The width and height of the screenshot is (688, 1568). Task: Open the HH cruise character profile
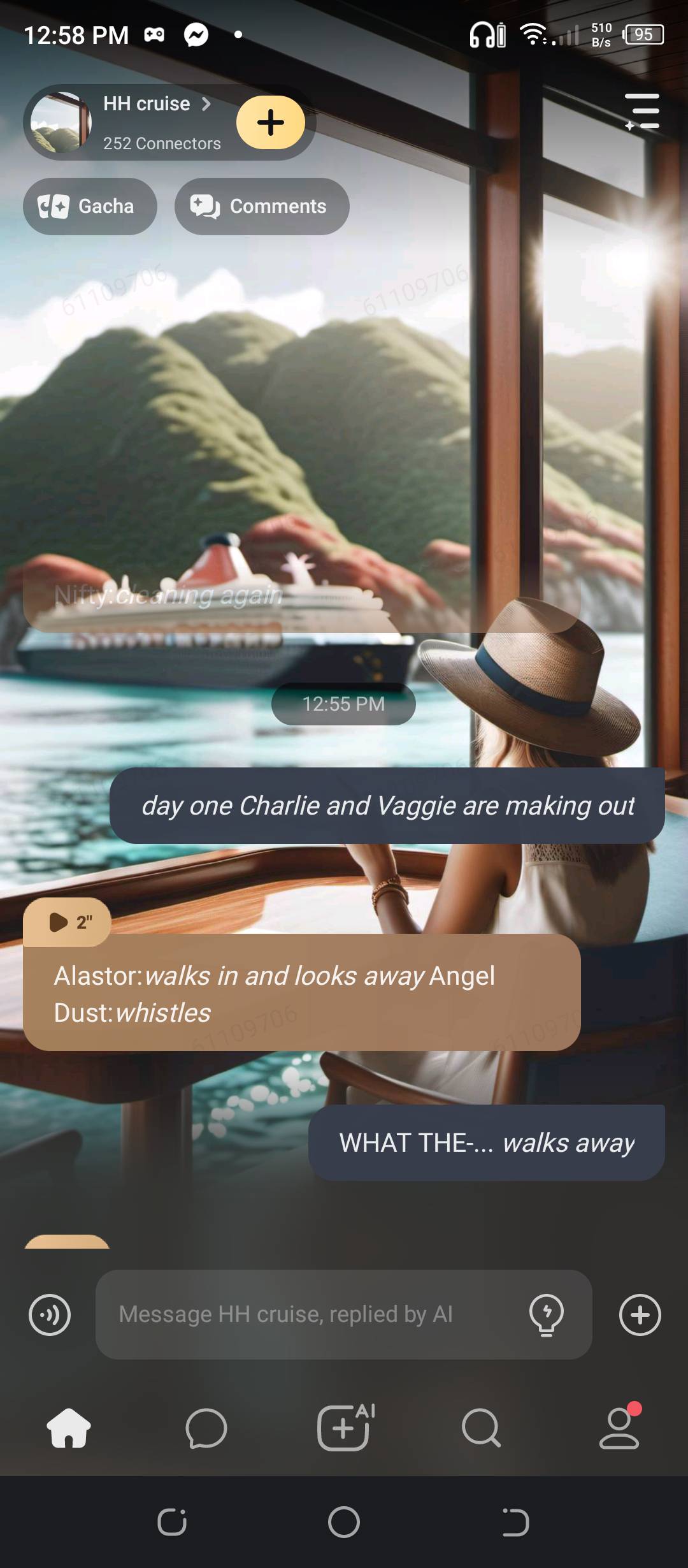click(147, 121)
